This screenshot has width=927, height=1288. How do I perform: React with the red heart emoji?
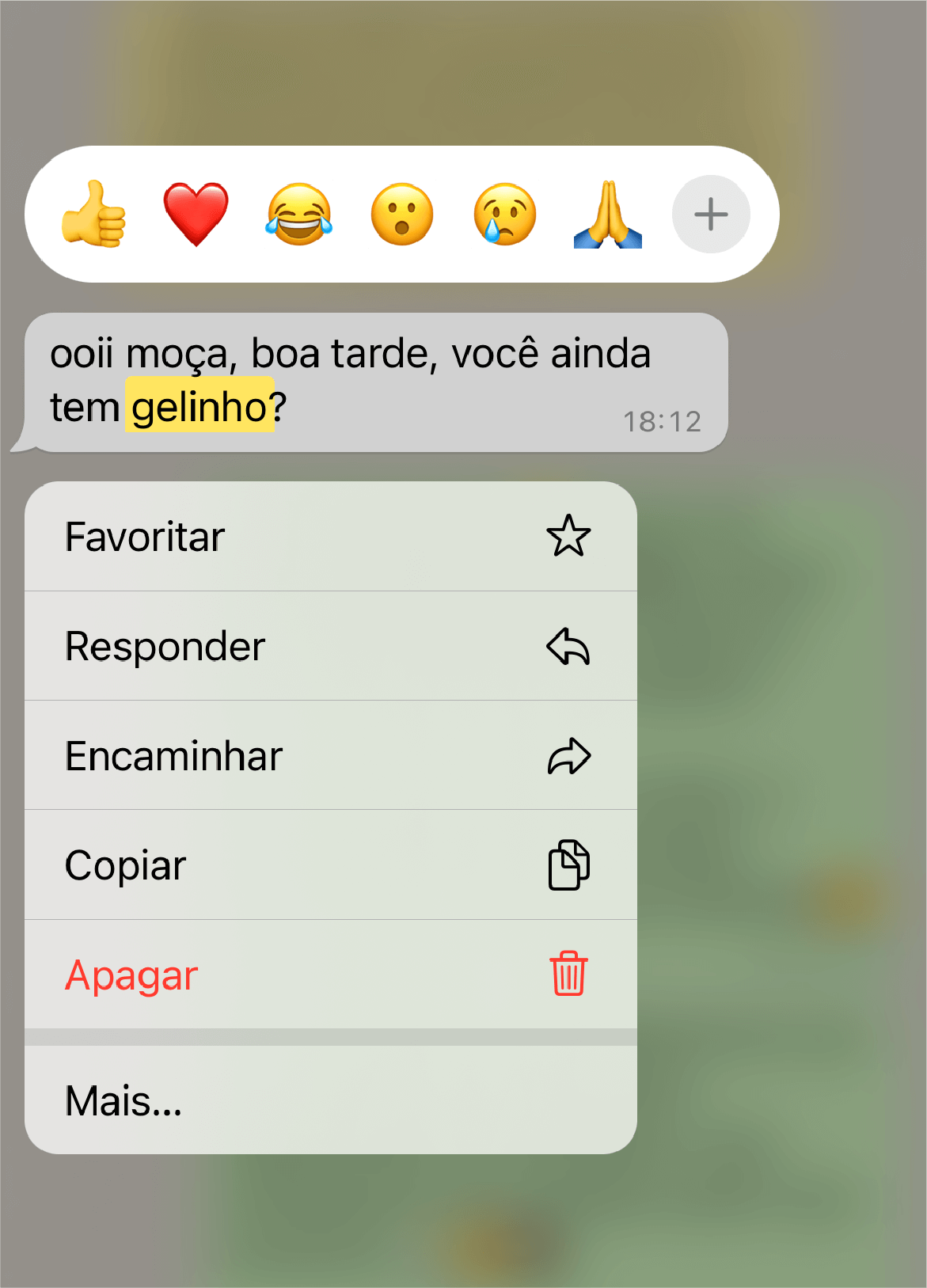(x=195, y=214)
